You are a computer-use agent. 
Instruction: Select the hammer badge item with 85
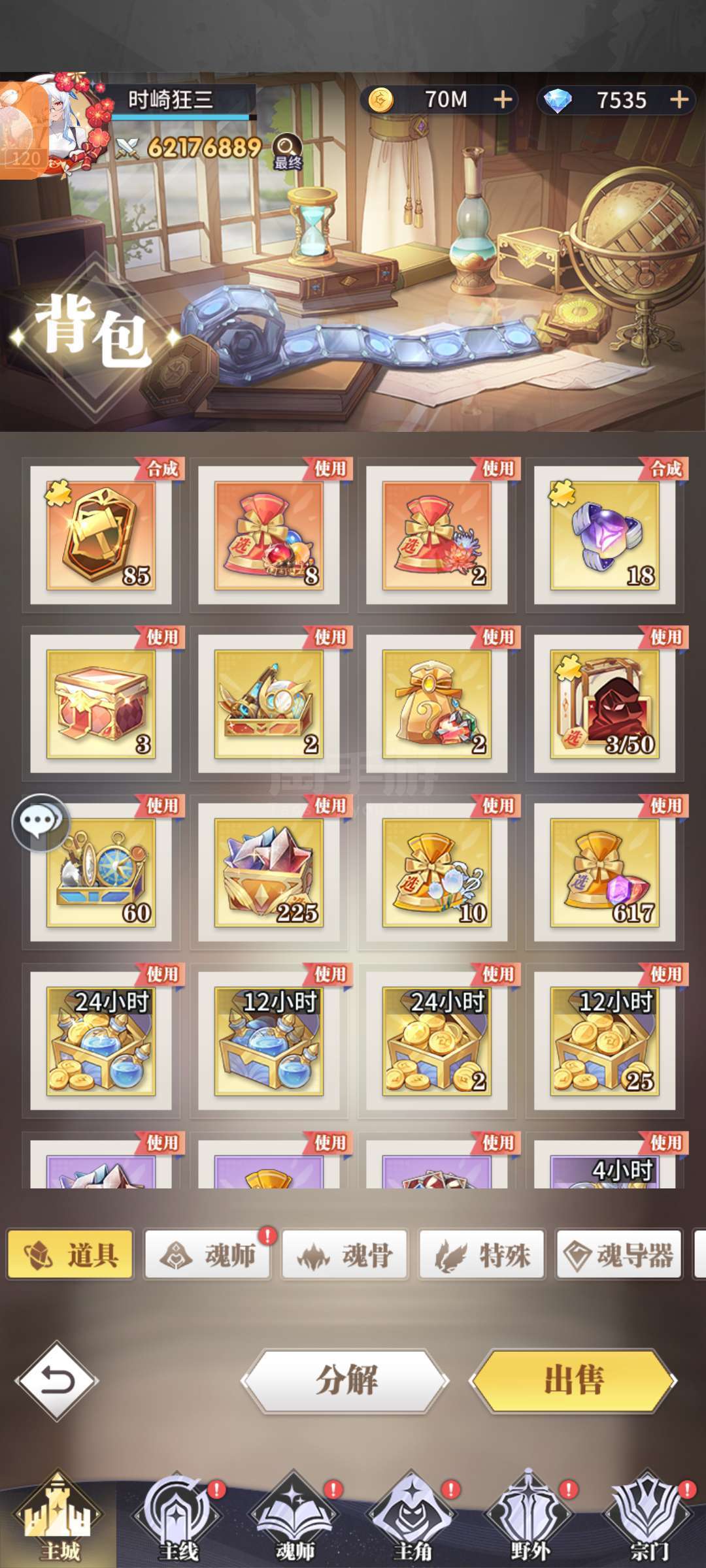tap(101, 535)
